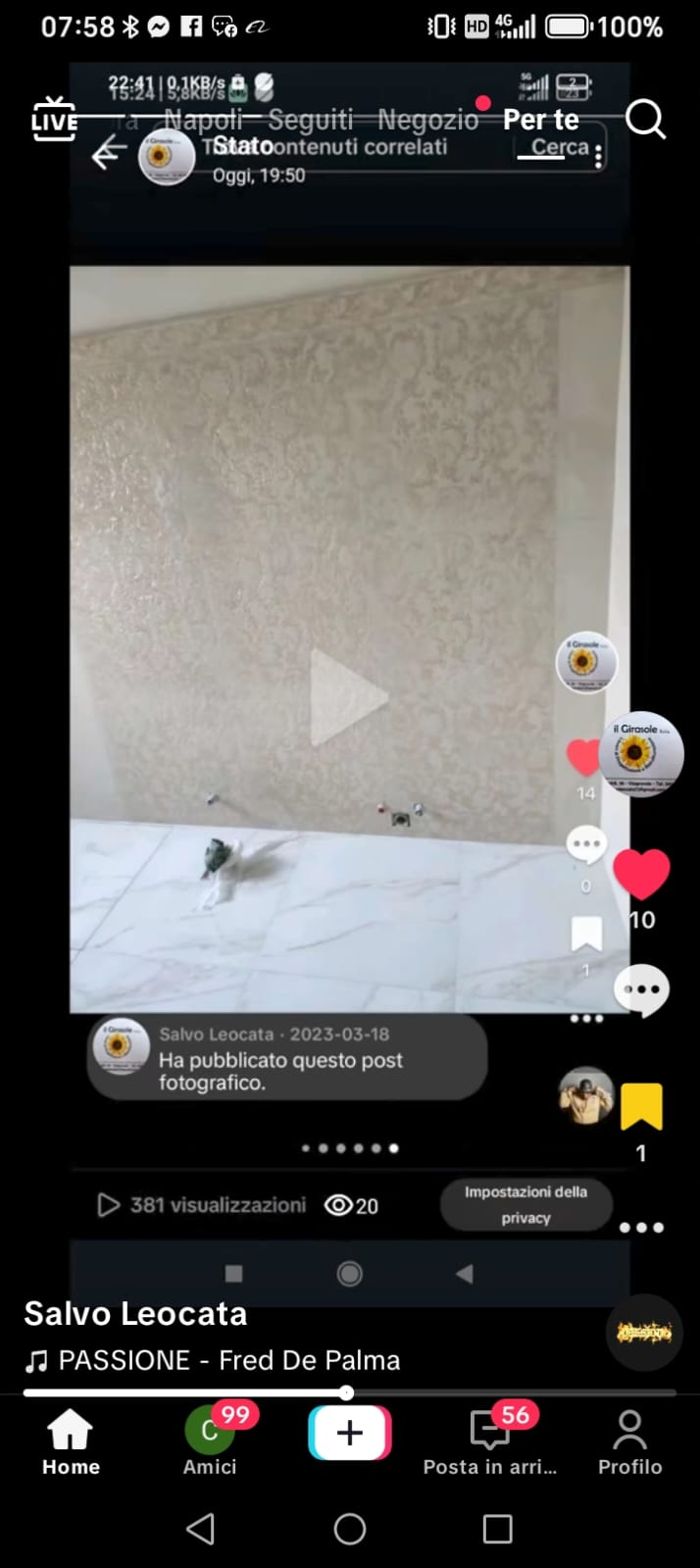Tap the video progress bar
This screenshot has width=700, height=1568.
[350, 1392]
